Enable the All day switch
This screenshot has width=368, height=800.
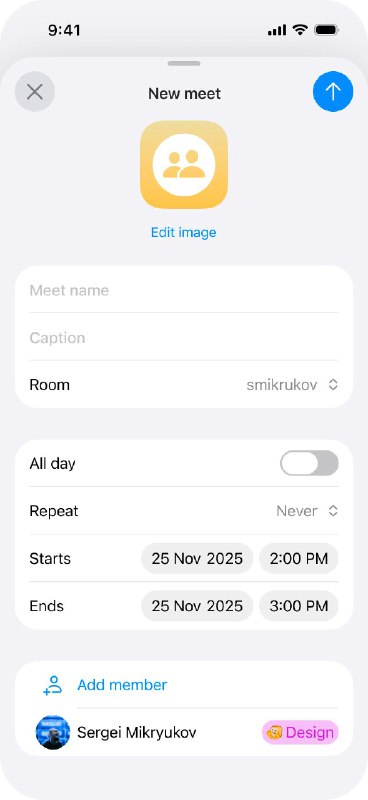pyautogui.click(x=309, y=463)
